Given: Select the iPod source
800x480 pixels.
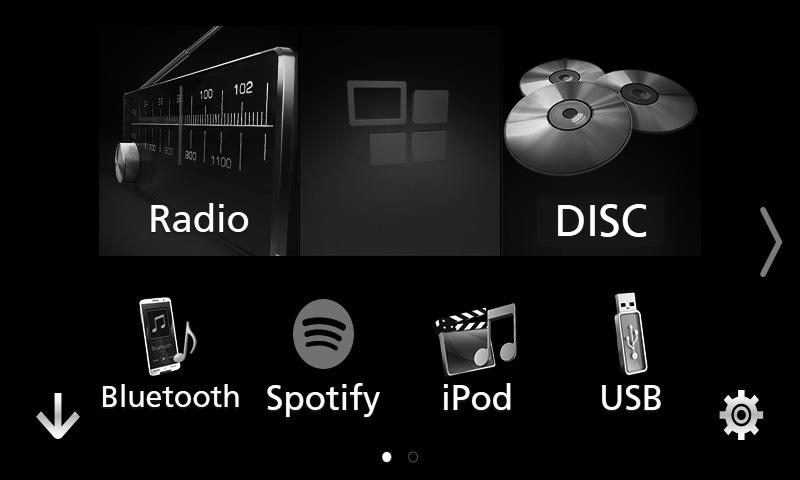Looking at the screenshot, I should 476,358.
